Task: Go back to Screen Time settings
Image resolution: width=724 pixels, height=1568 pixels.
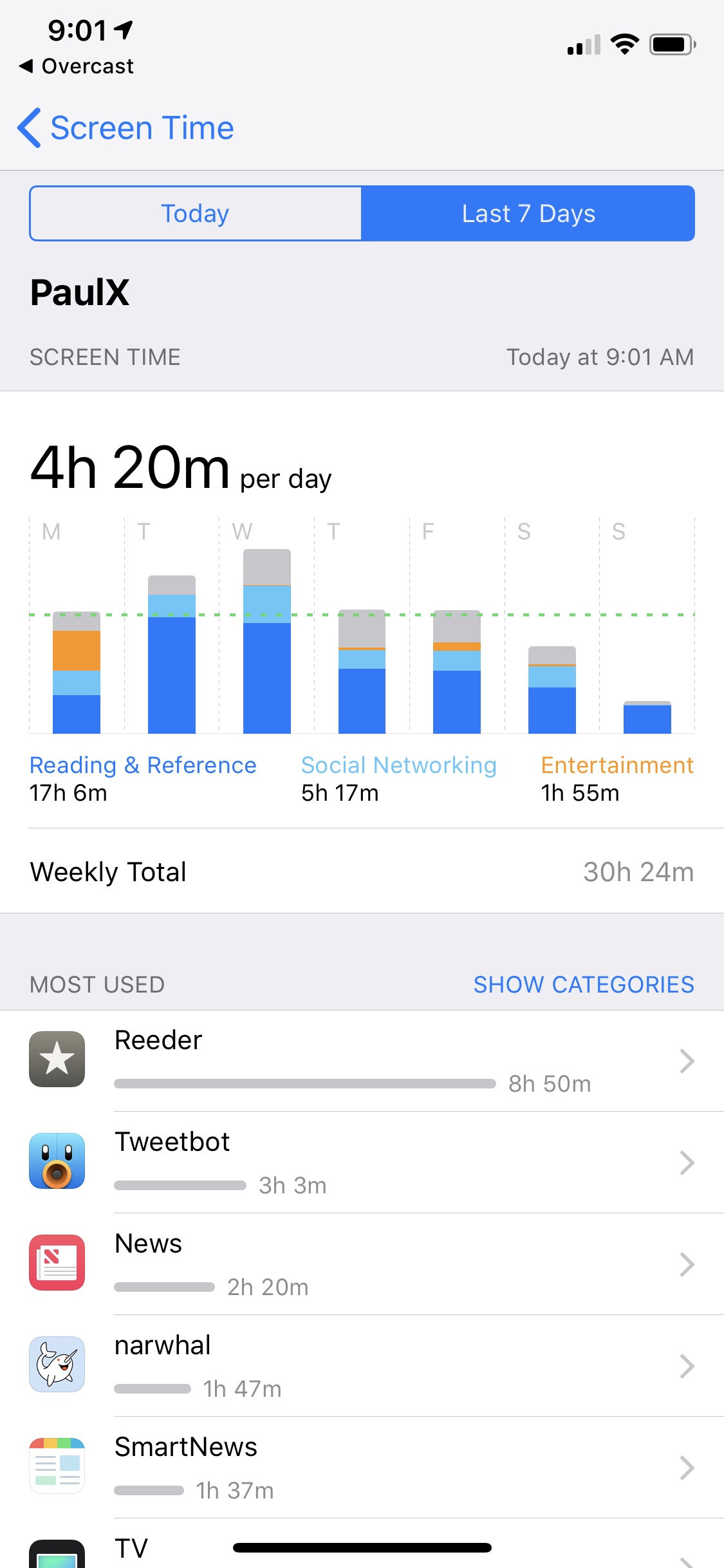Action: (x=126, y=128)
